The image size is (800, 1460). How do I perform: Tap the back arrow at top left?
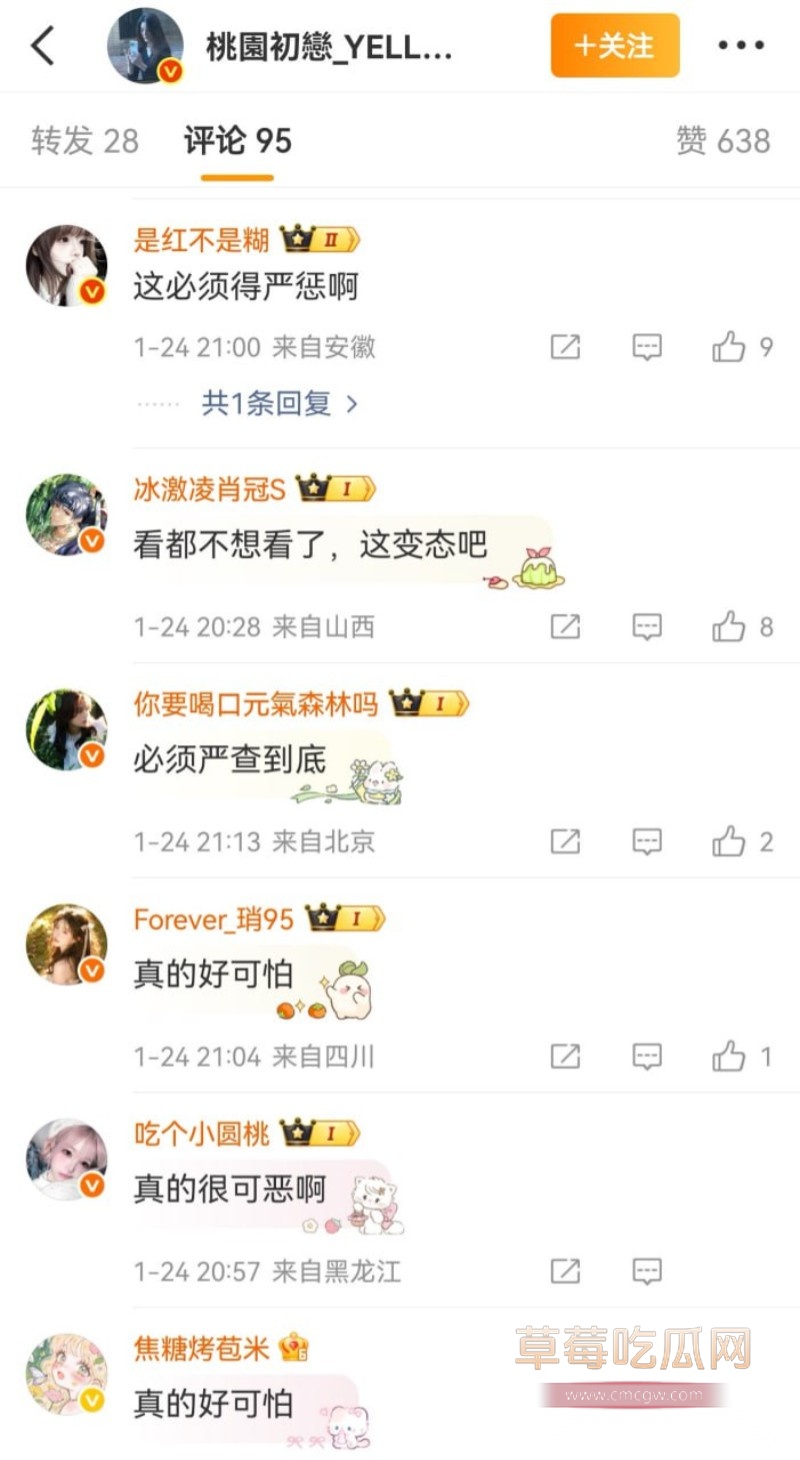pyautogui.click(x=41, y=45)
